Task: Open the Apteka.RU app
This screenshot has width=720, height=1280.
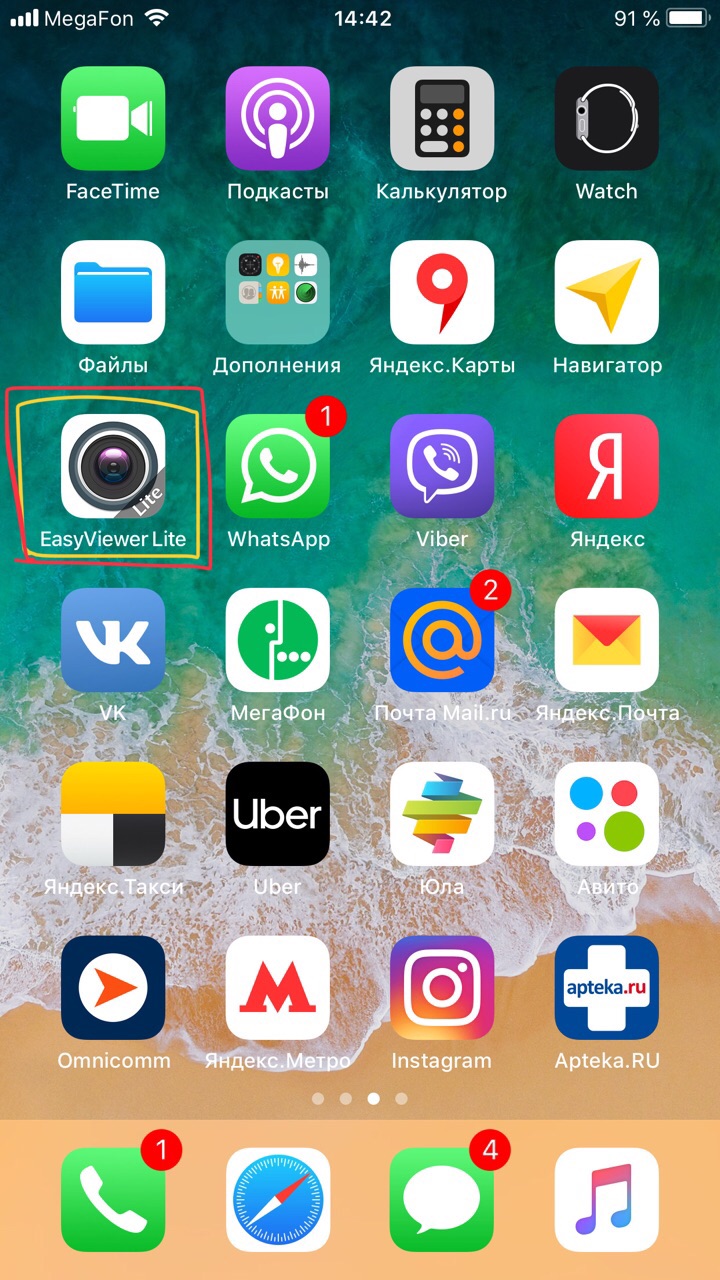Action: (x=606, y=988)
